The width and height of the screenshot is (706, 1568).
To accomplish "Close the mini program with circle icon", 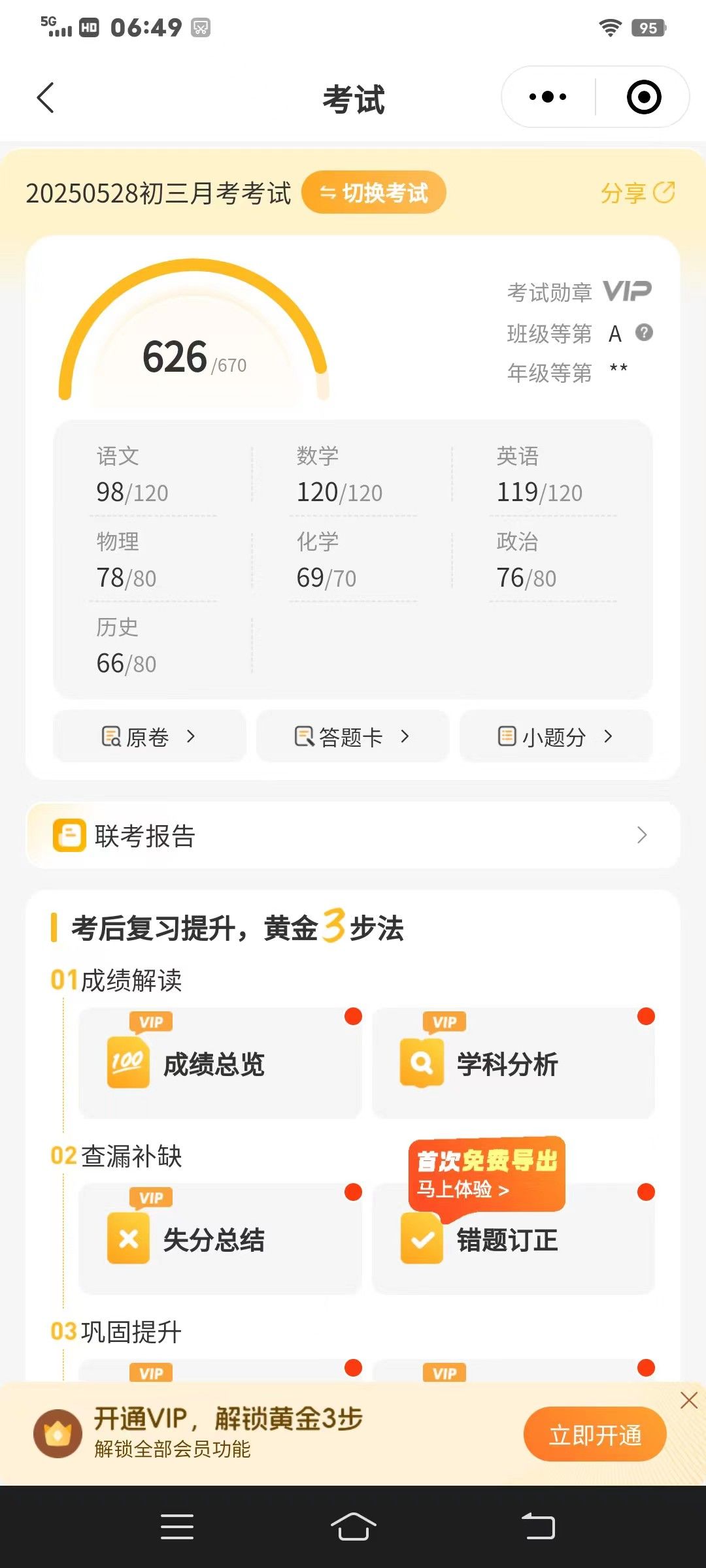I will (644, 97).
